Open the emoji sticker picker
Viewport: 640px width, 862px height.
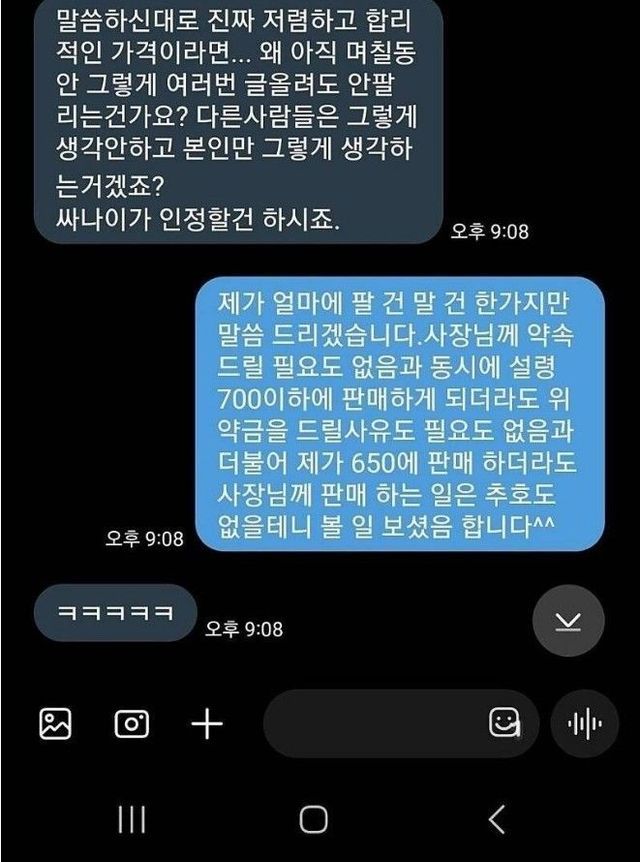point(505,723)
